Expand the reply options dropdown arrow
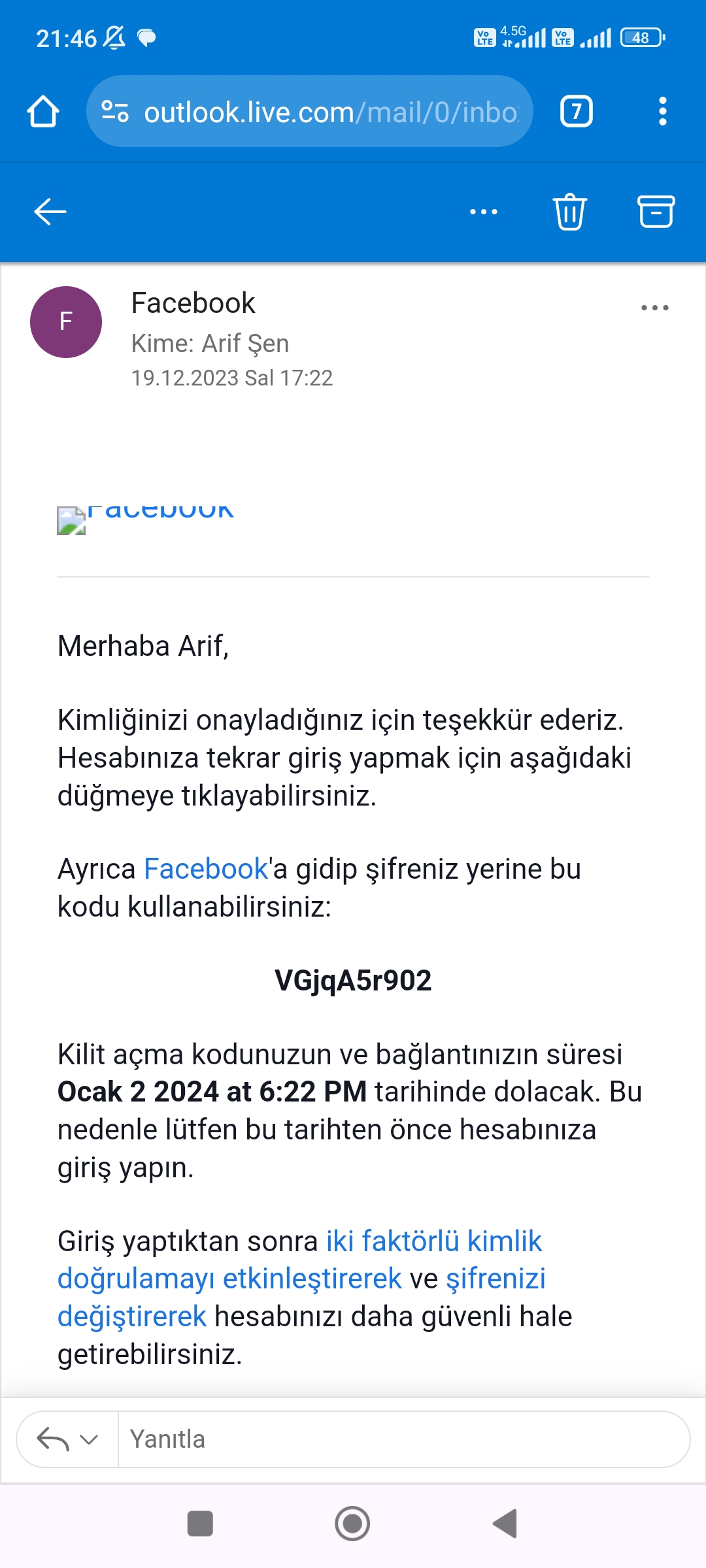 point(89,1439)
